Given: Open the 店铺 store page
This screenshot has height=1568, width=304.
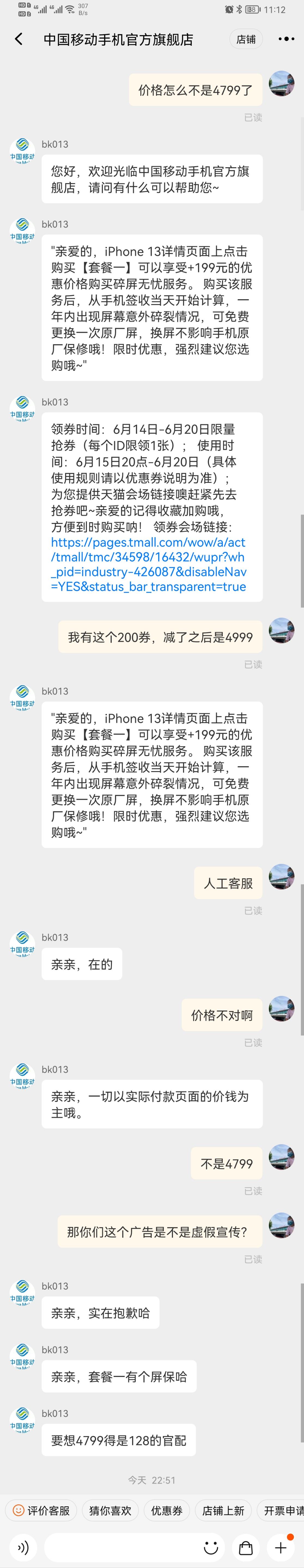Looking at the screenshot, I should (x=246, y=40).
